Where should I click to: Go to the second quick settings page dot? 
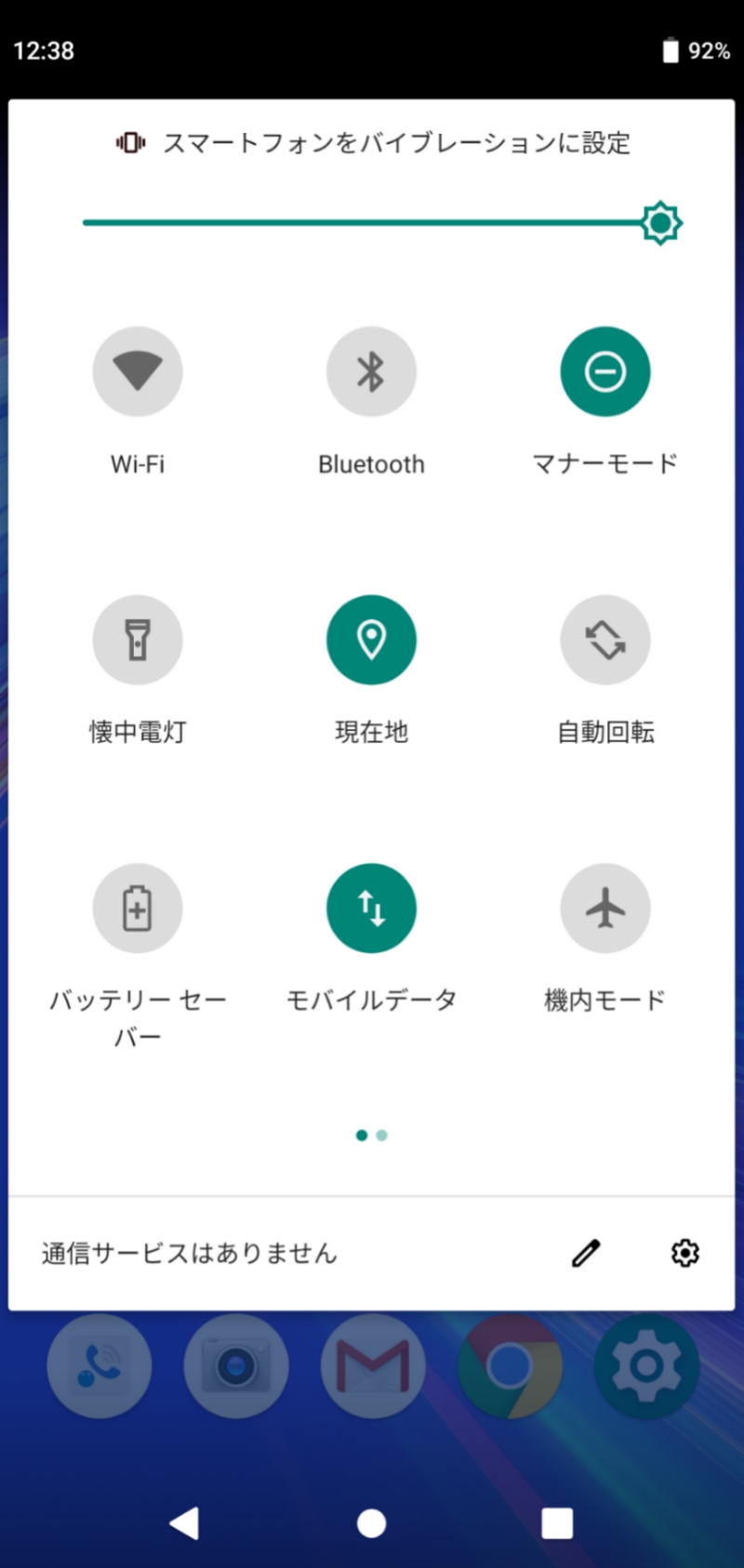(382, 1135)
